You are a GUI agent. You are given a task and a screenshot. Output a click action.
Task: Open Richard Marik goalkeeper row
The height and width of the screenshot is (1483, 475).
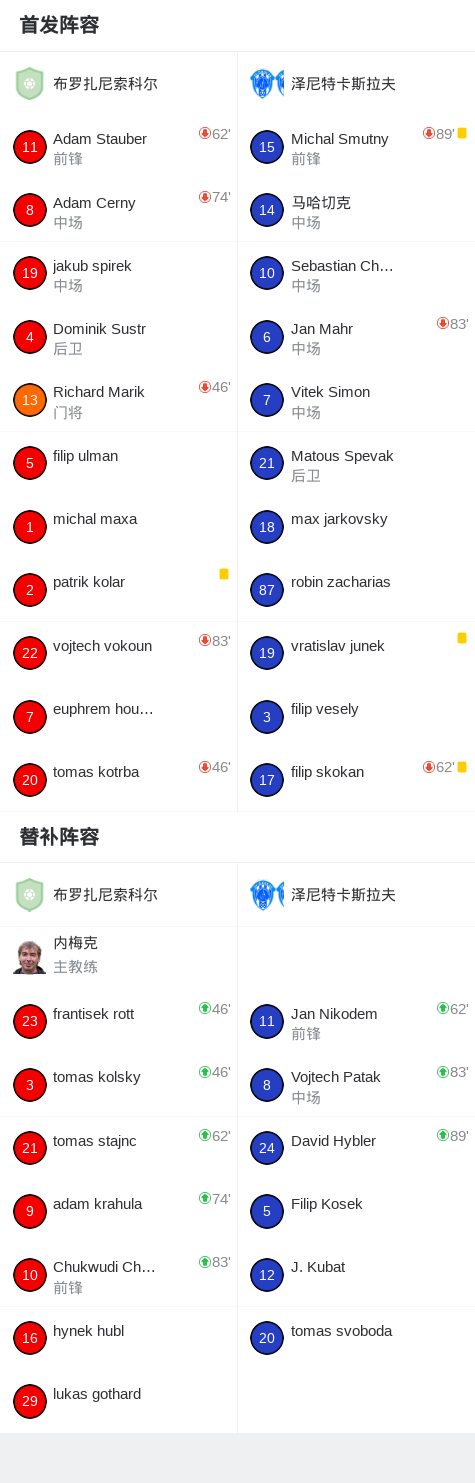(x=118, y=400)
